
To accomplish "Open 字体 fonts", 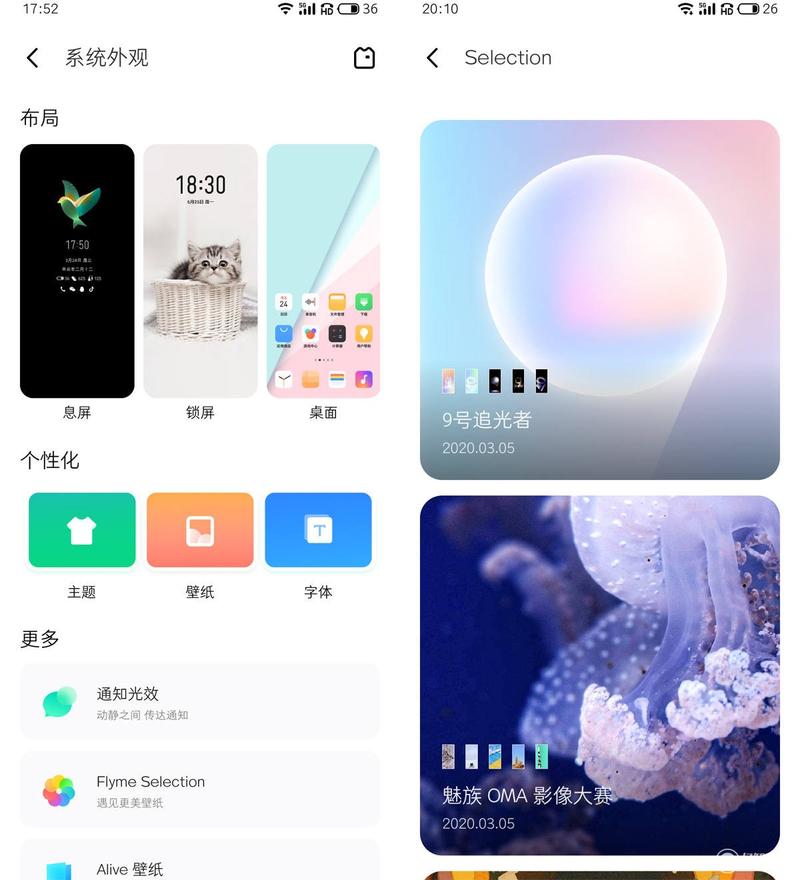I will point(318,531).
